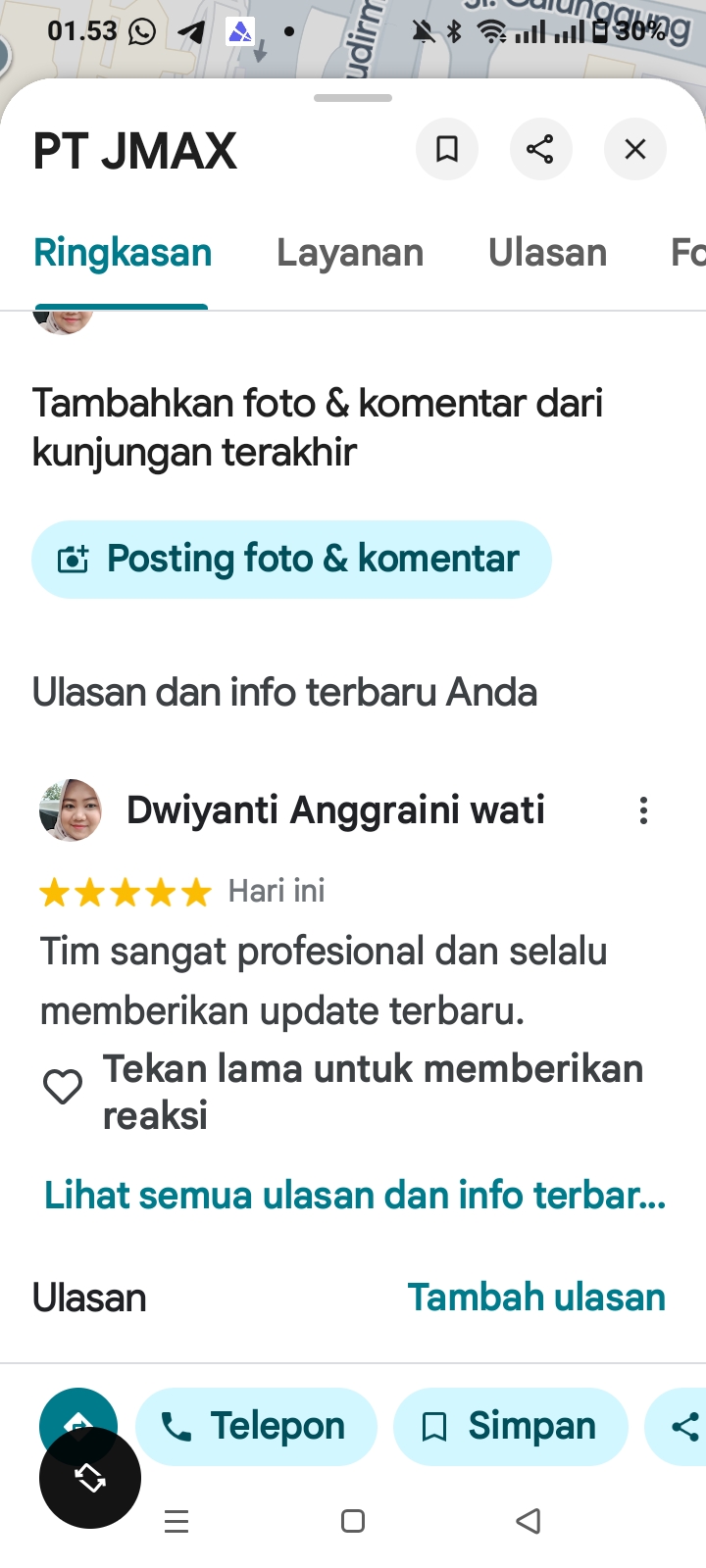Viewport: 706px width, 1568px height.
Task: Go back using system navigation
Action: [x=529, y=1521]
